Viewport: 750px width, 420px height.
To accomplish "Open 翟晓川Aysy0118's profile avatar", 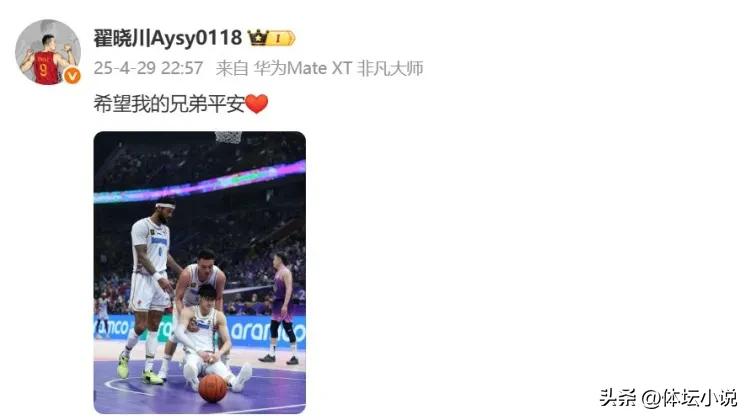I will tap(47, 52).
